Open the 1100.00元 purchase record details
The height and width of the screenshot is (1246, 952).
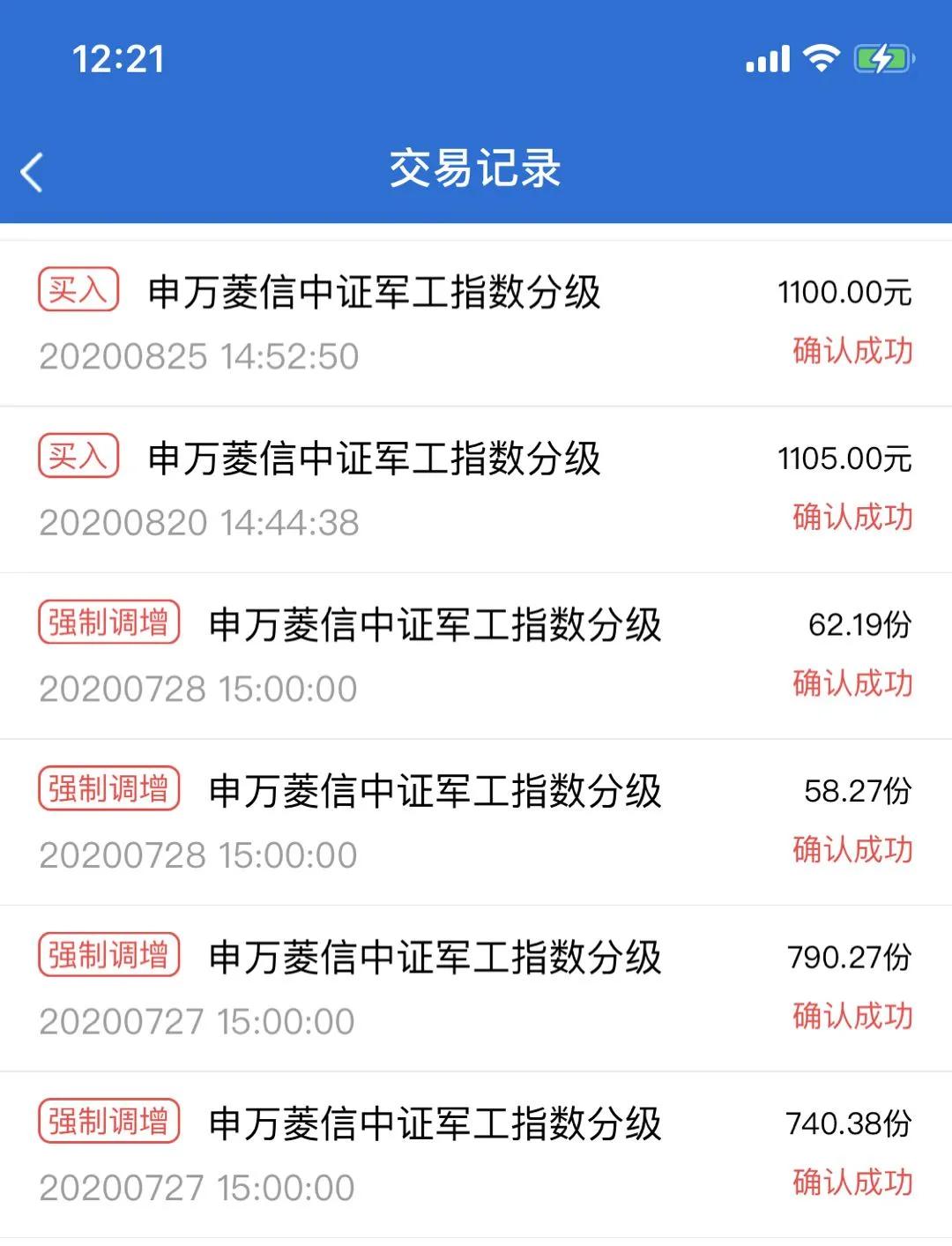[476, 323]
